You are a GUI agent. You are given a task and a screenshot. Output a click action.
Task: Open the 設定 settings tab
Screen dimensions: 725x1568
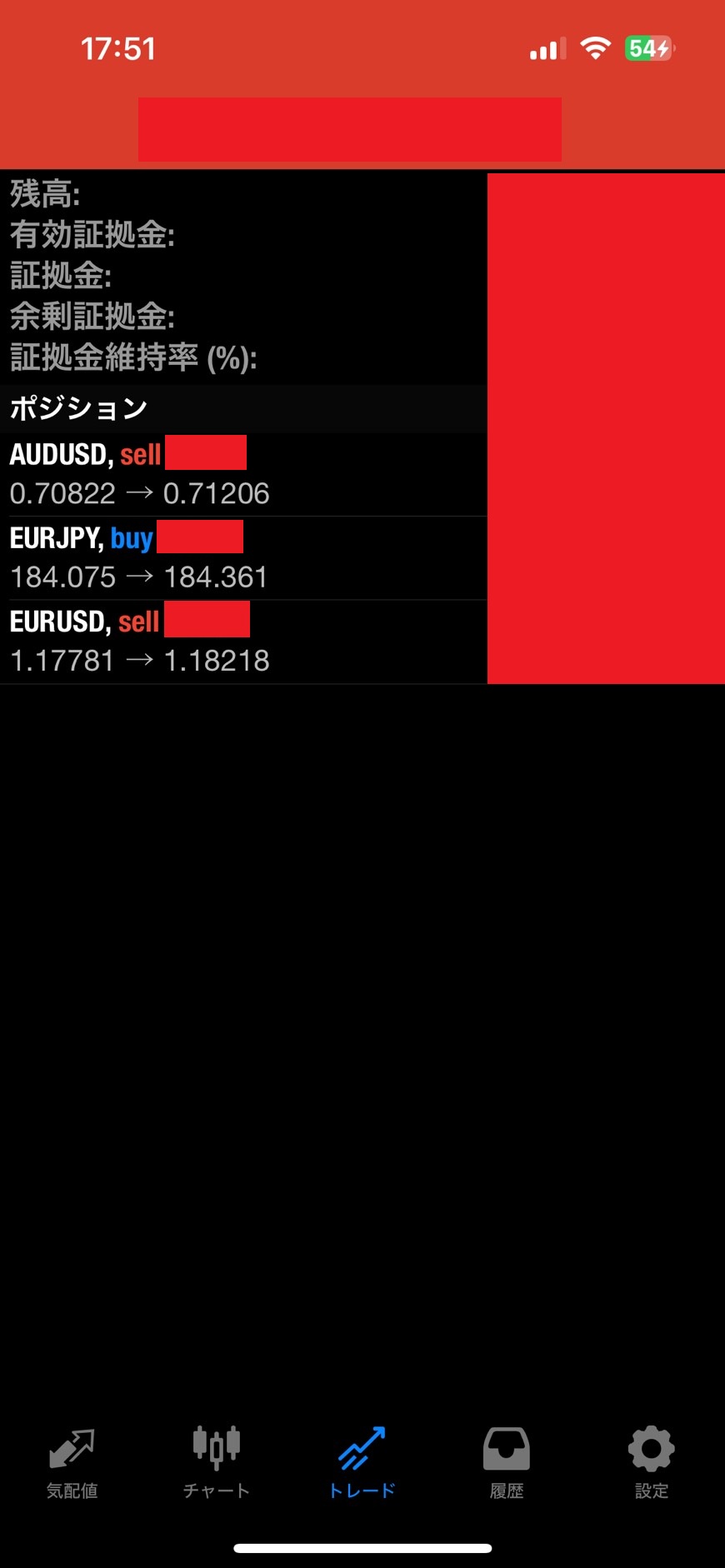click(x=651, y=1462)
